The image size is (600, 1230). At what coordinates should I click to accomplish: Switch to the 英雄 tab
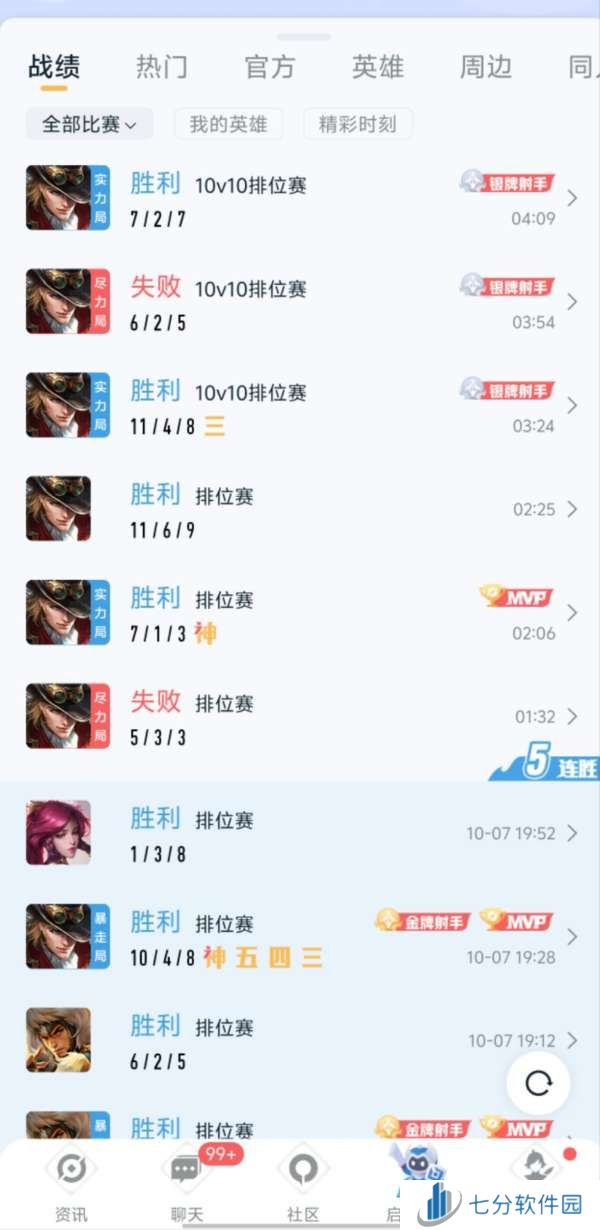tap(377, 68)
